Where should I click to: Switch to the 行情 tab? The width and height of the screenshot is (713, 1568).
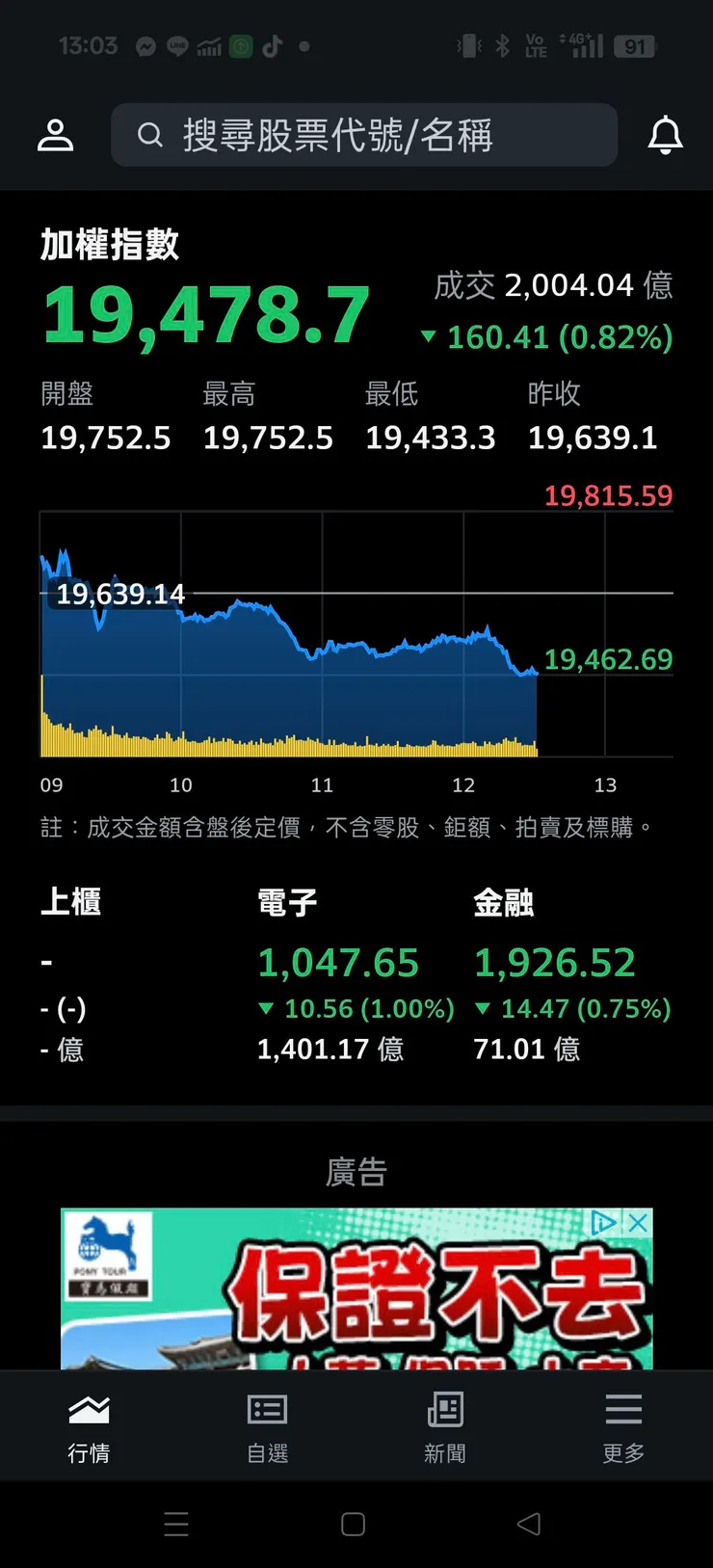[x=89, y=1426]
